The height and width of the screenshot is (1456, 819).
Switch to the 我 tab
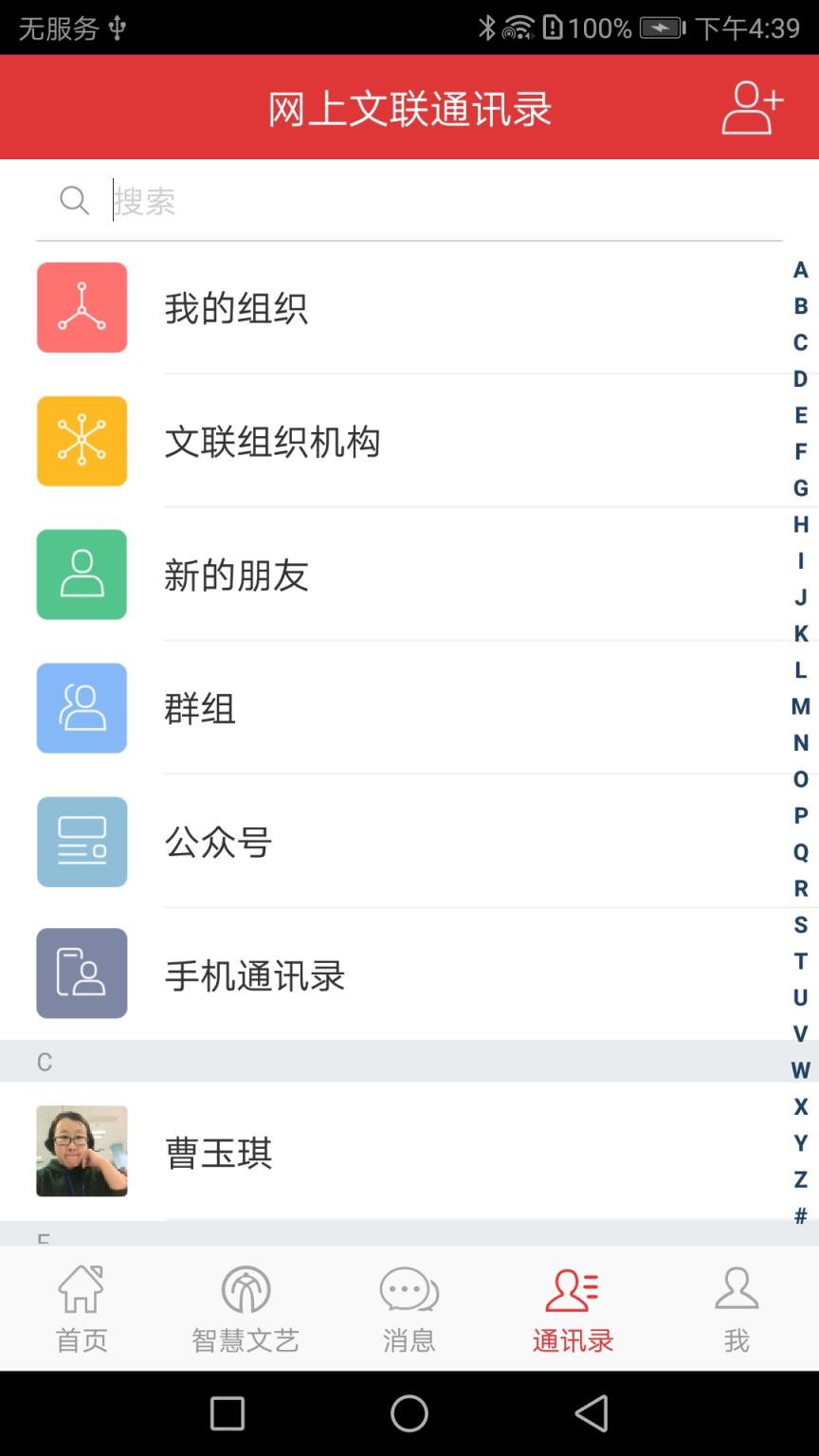[x=737, y=1309]
